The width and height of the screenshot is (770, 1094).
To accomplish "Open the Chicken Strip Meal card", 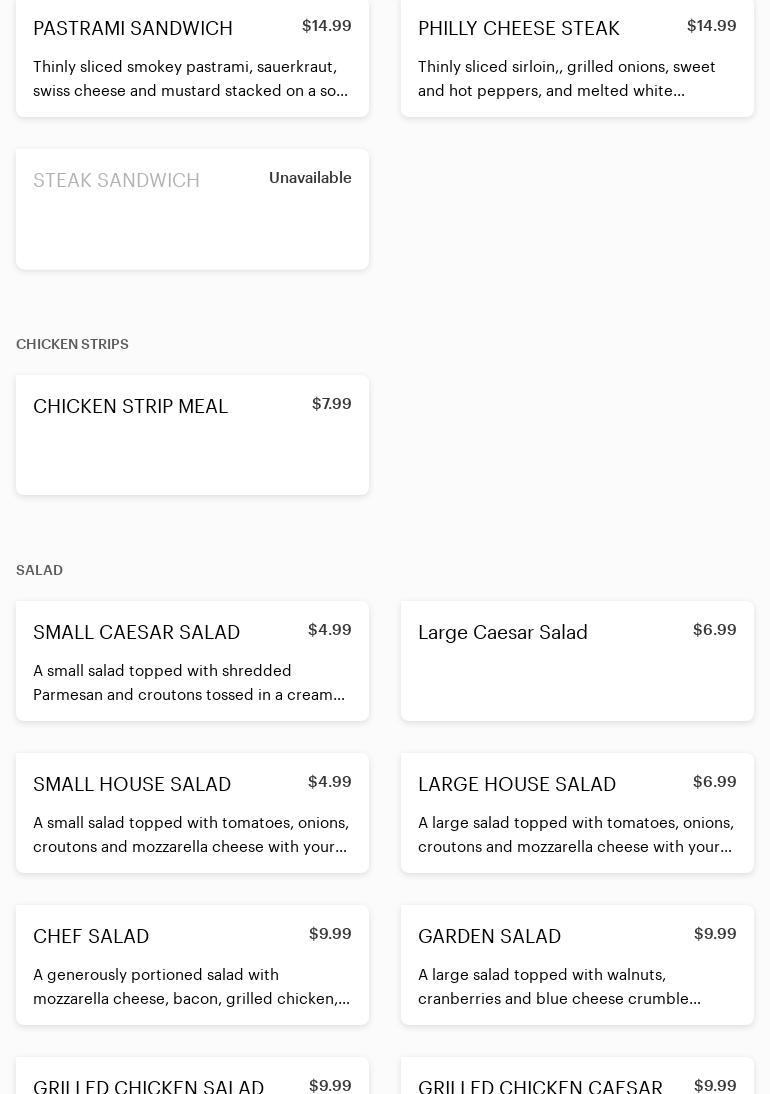I will pos(192,434).
